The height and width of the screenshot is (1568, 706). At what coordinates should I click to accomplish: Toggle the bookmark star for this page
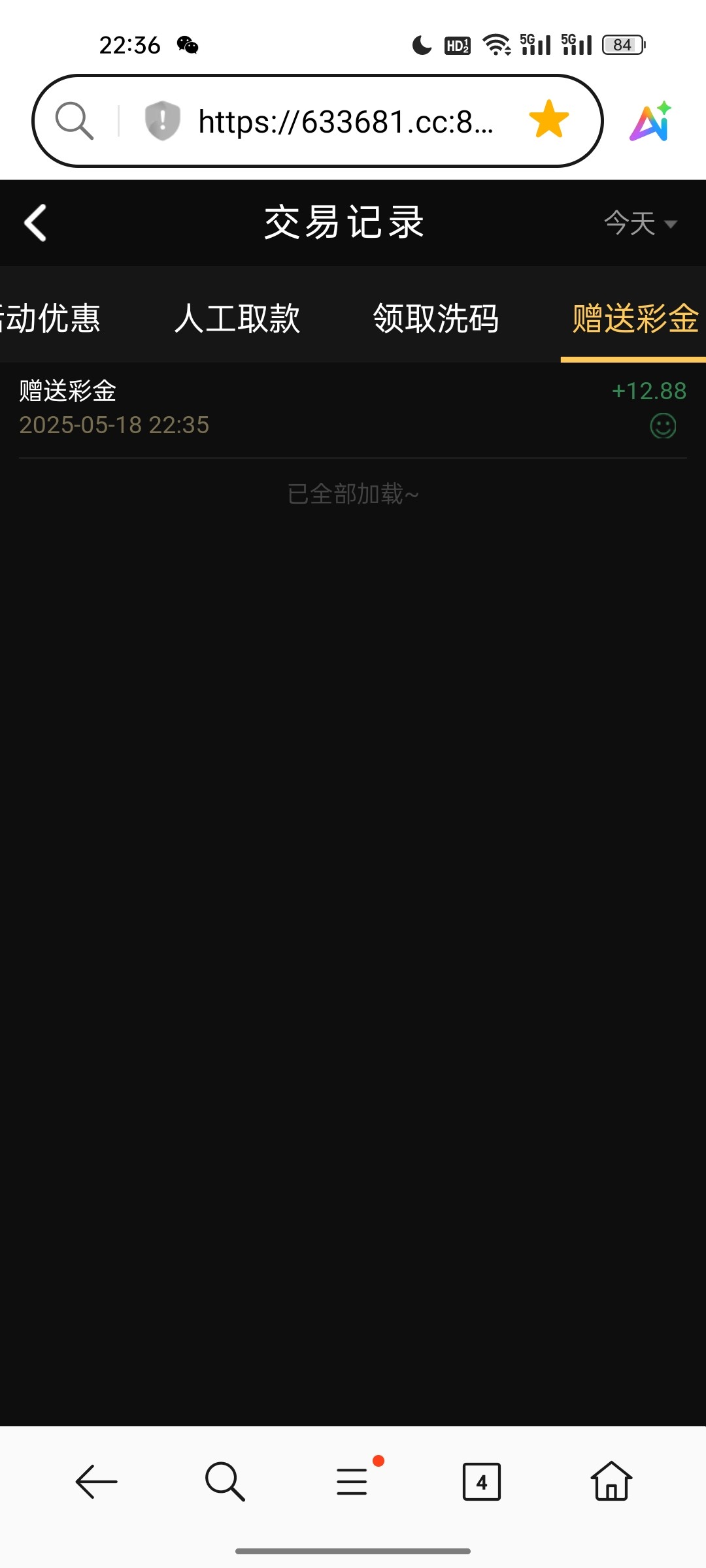point(548,120)
